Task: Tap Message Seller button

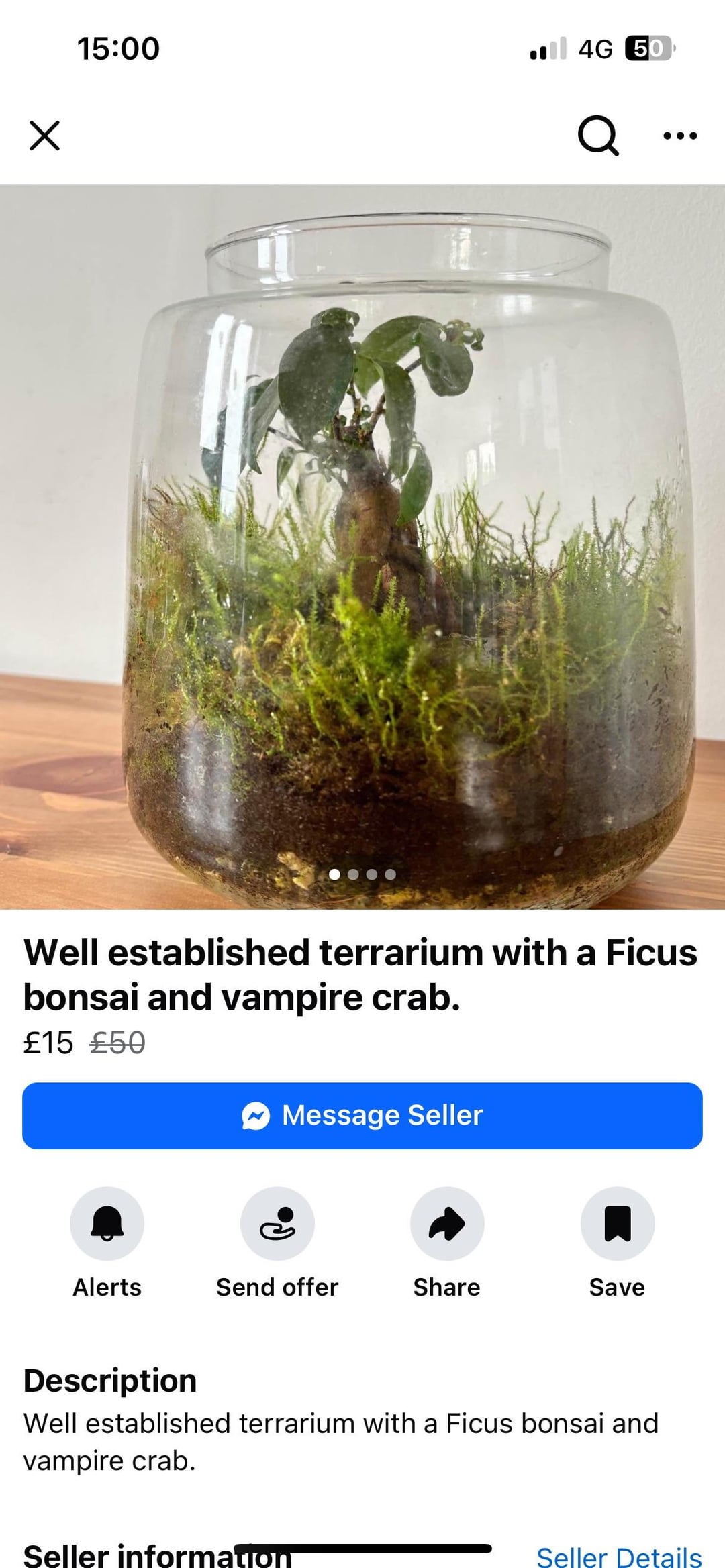Action: (362, 1116)
